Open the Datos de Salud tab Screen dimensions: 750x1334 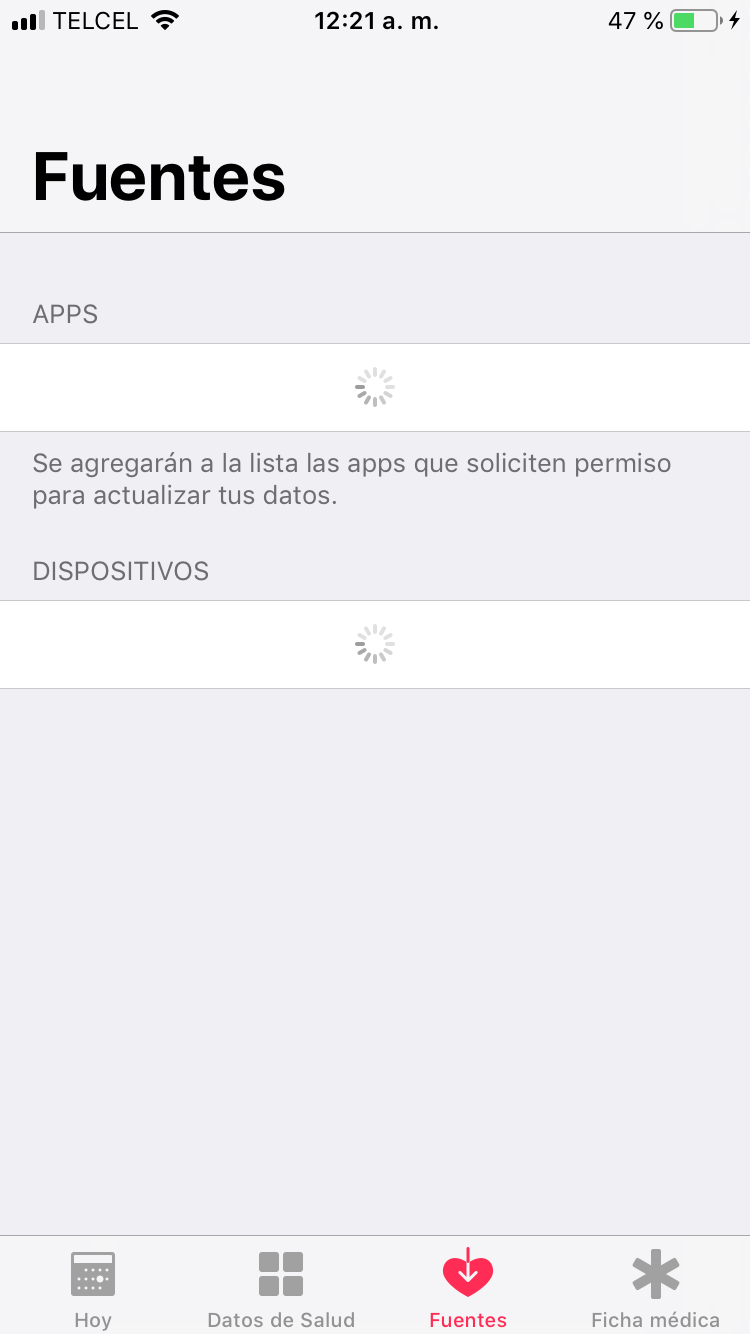[281, 1288]
